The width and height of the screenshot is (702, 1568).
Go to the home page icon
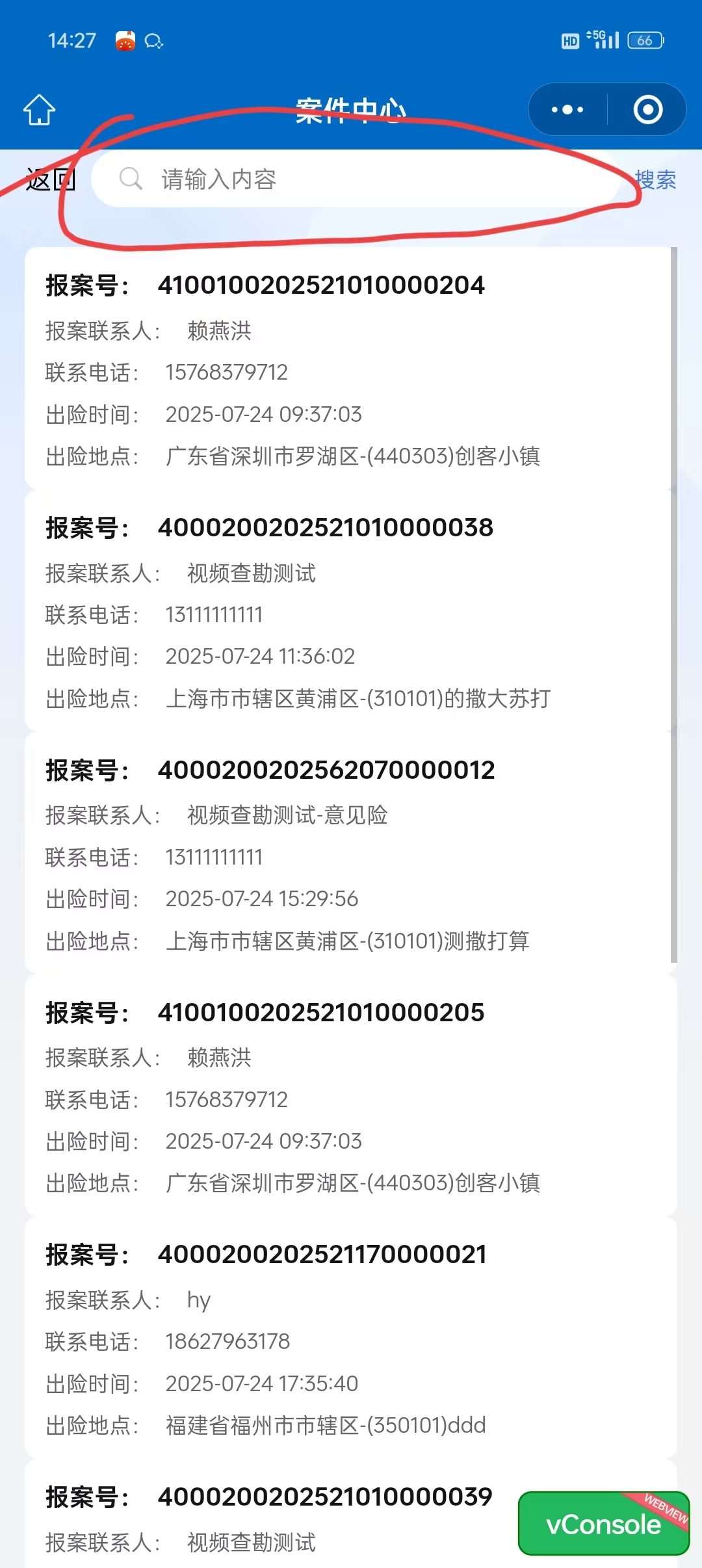point(40,109)
